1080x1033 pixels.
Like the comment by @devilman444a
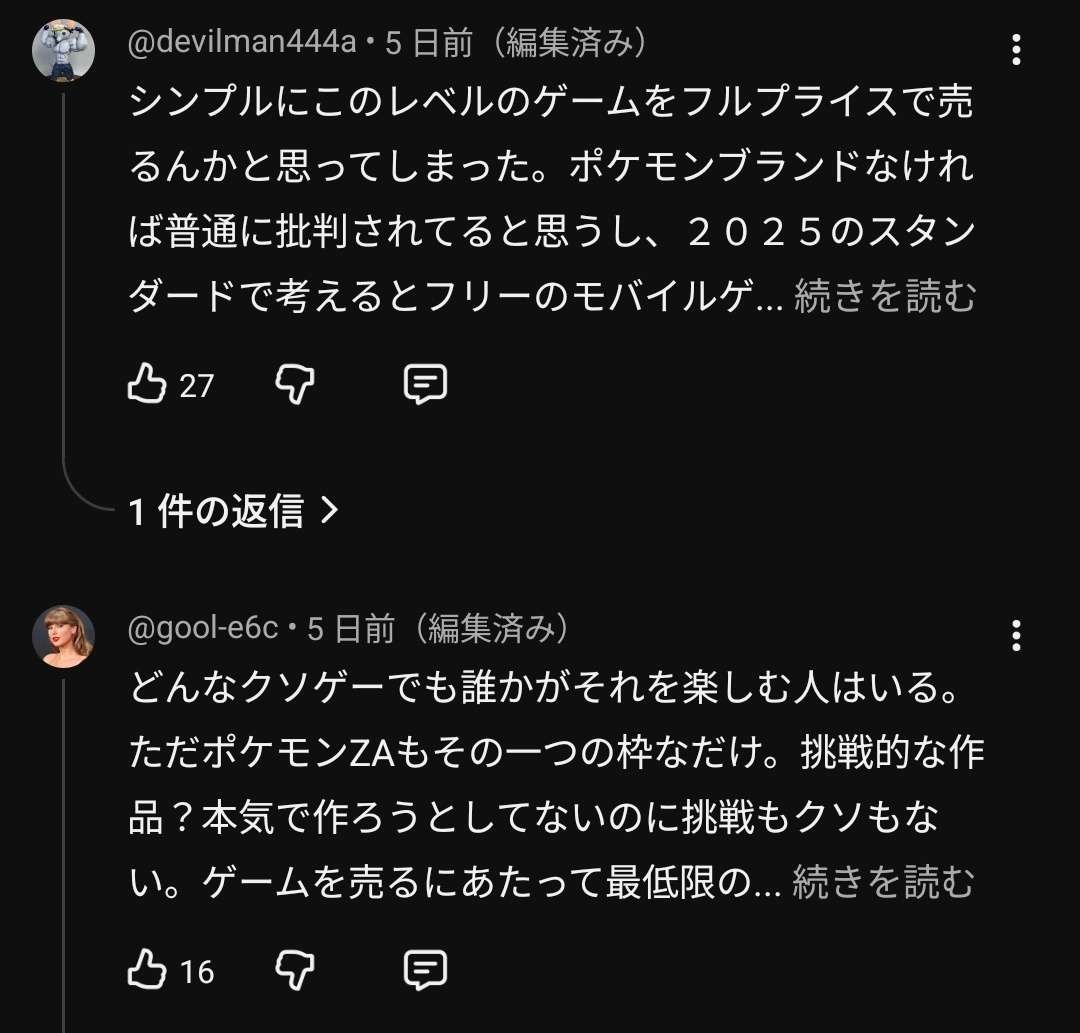(x=147, y=384)
